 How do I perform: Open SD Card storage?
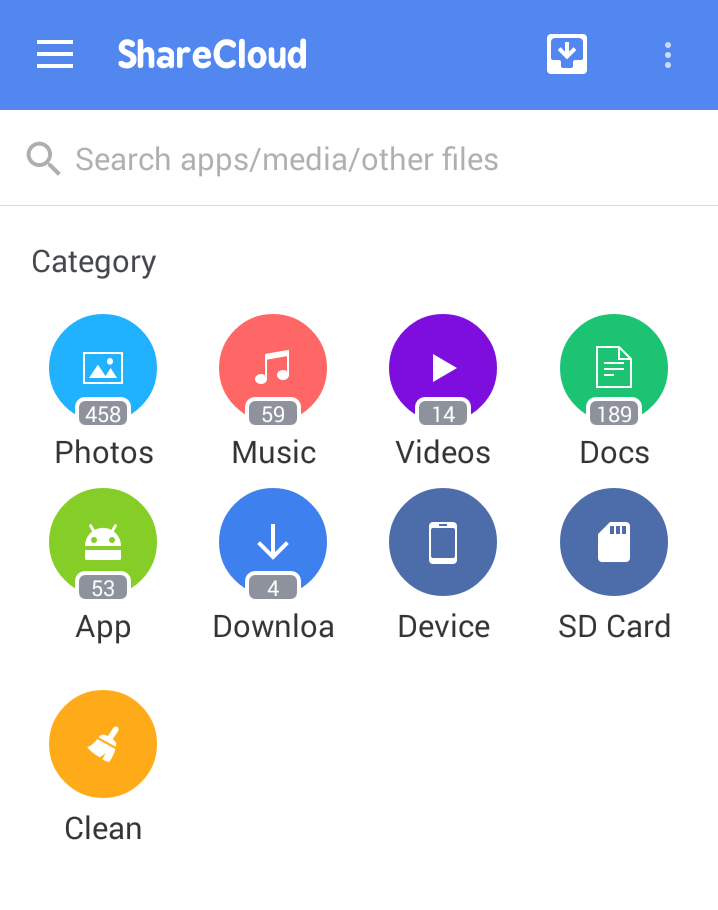coord(614,543)
